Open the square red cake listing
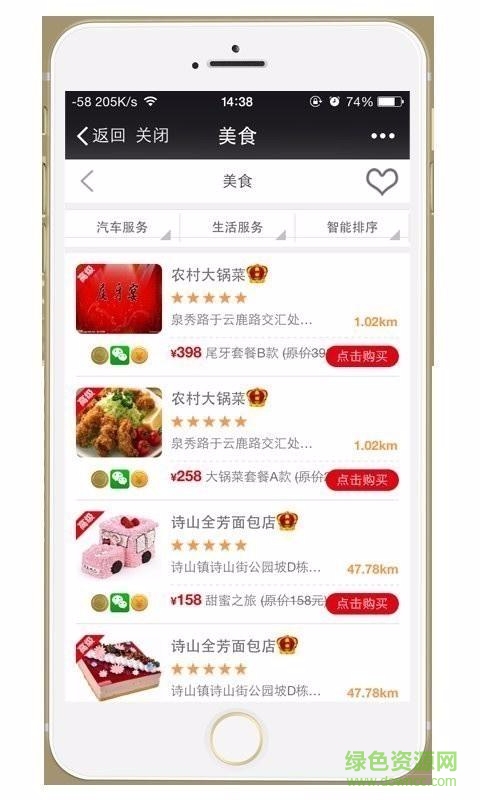 click(119, 668)
